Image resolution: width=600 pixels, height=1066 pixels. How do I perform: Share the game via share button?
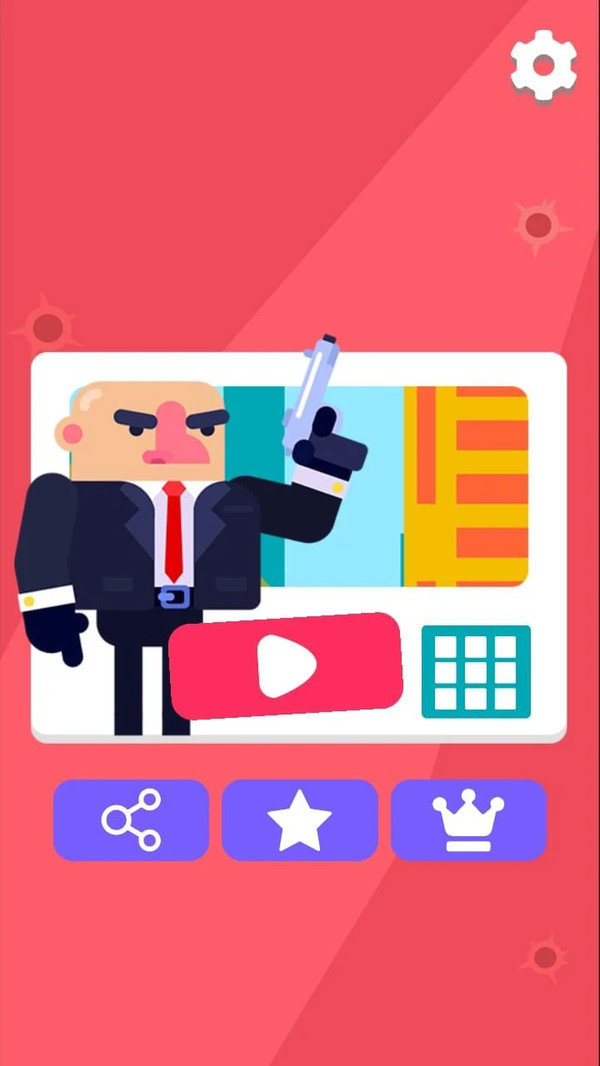pos(131,820)
